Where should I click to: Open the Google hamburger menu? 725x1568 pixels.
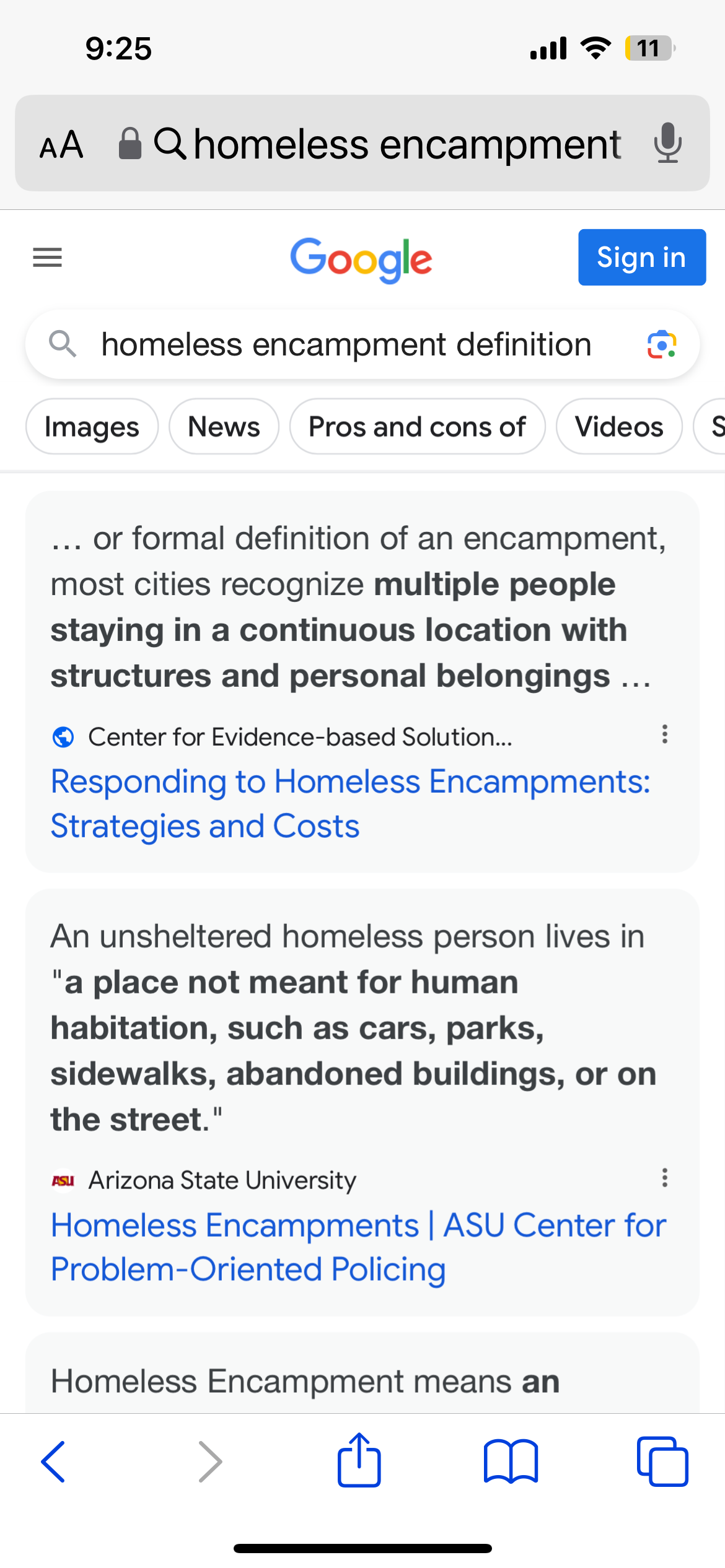coord(47,257)
